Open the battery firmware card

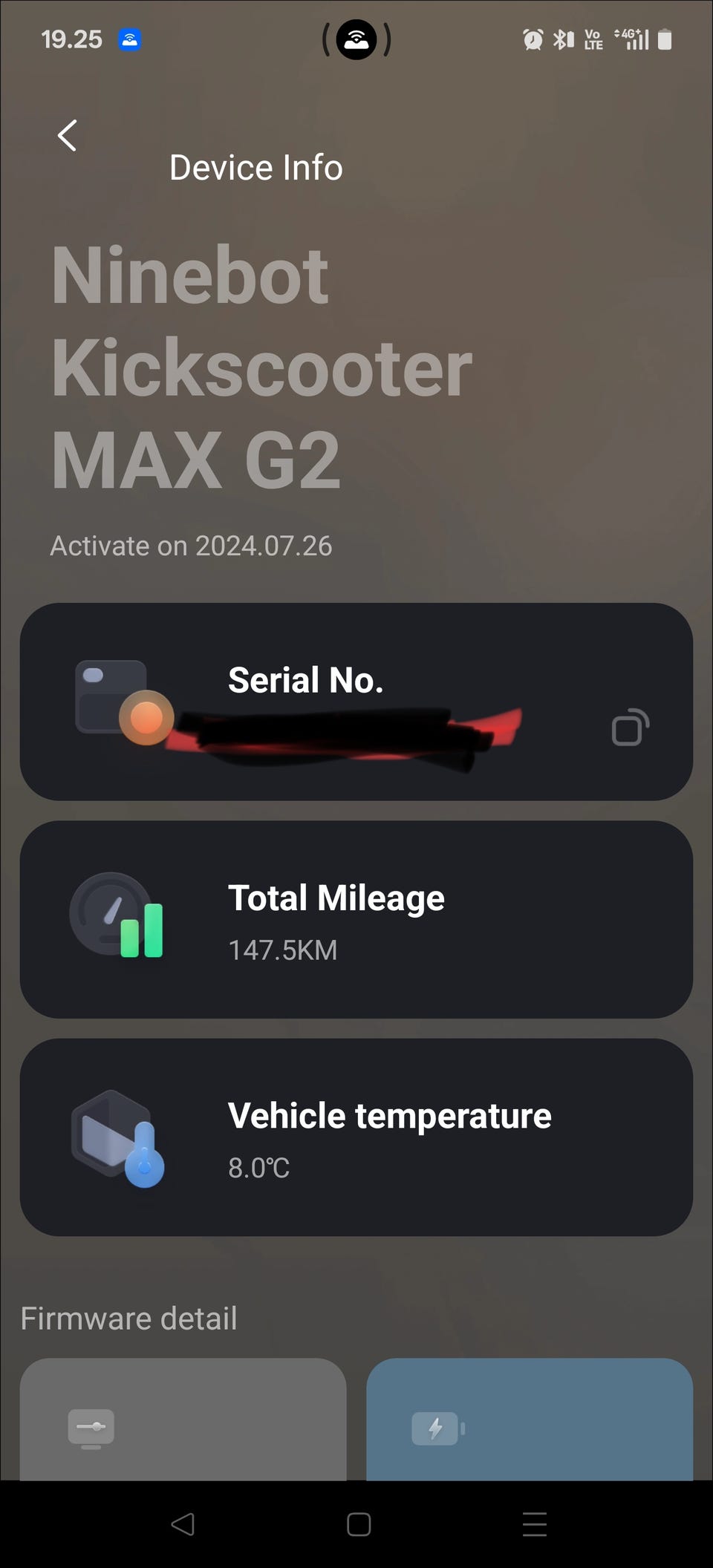point(530,1420)
